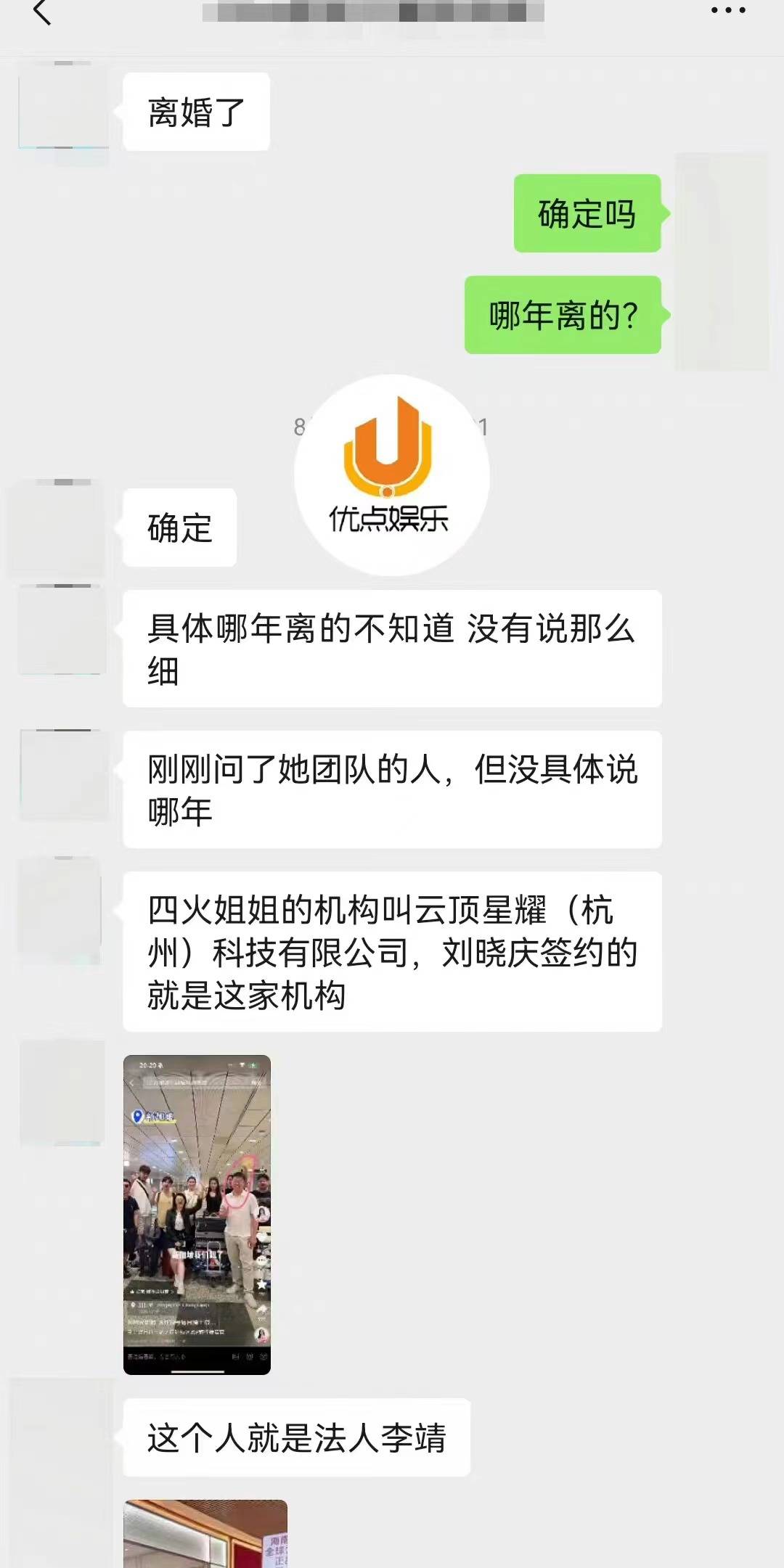Open the chat's three-dot menu
Screen dimensions: 784x1568
point(727,11)
